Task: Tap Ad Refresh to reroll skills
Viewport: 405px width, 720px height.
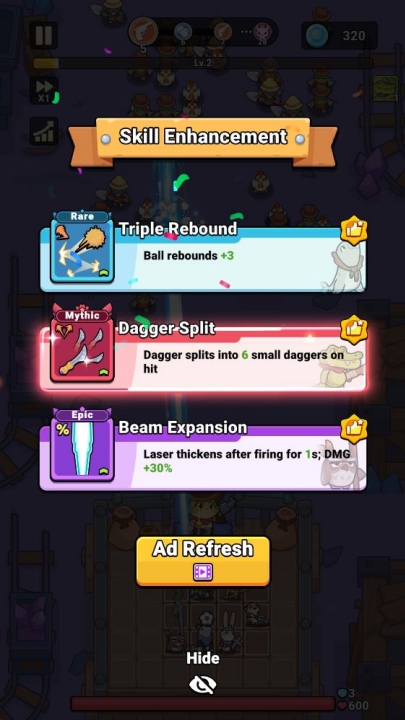Action: (x=203, y=561)
